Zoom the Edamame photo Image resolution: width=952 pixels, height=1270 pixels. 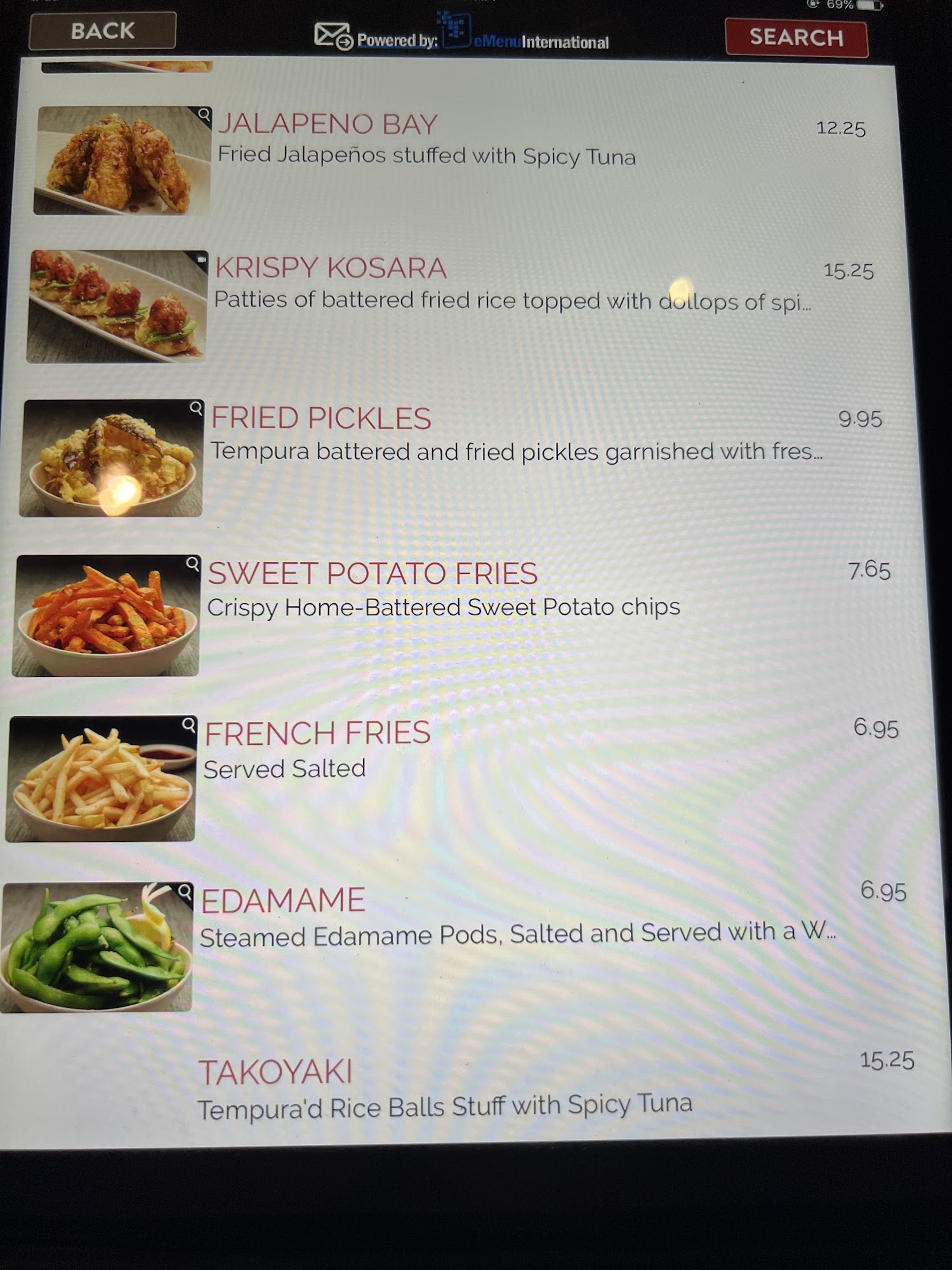coord(185,892)
